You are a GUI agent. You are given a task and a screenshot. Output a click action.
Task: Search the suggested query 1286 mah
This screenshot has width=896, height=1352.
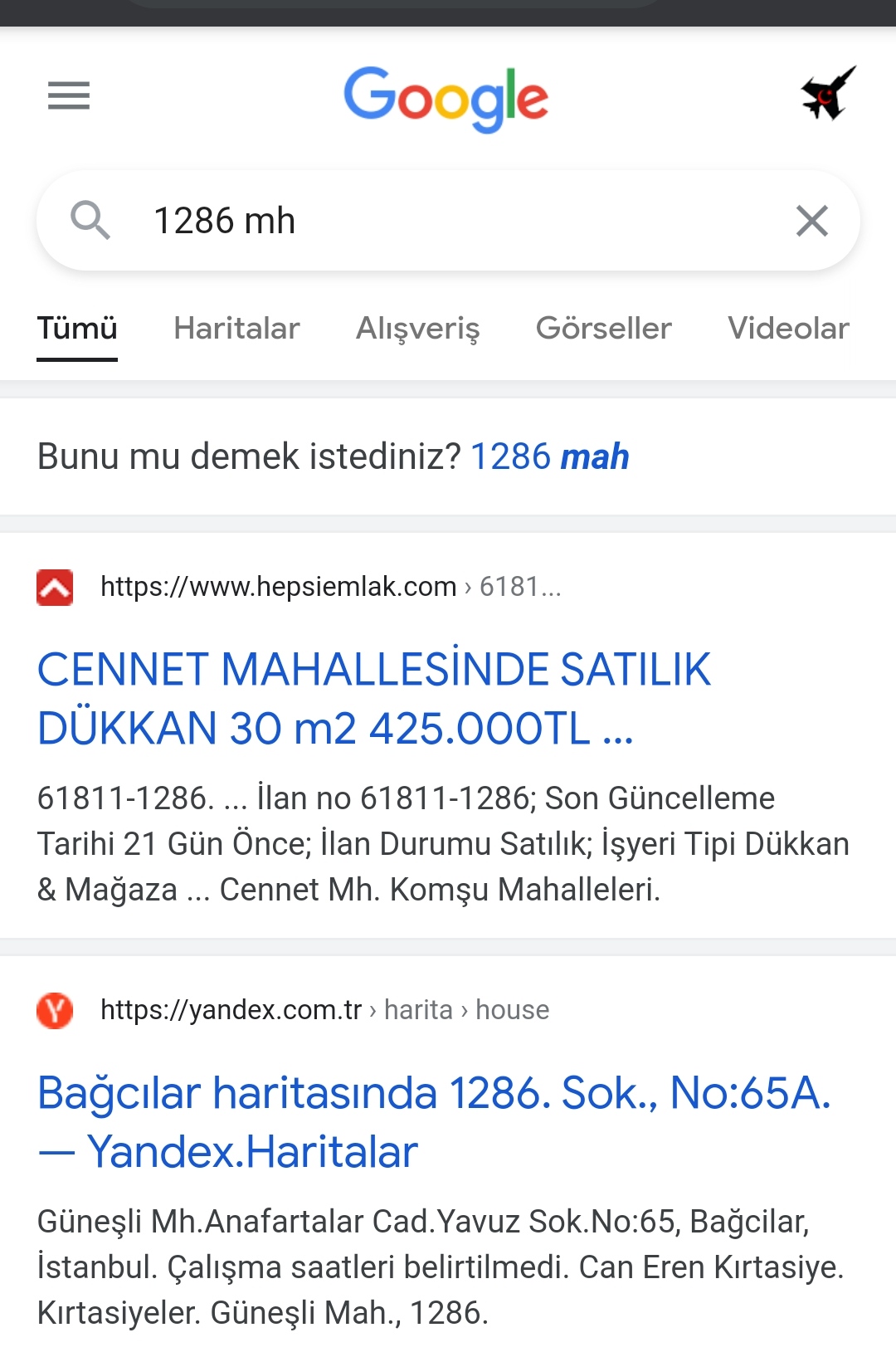click(x=549, y=456)
